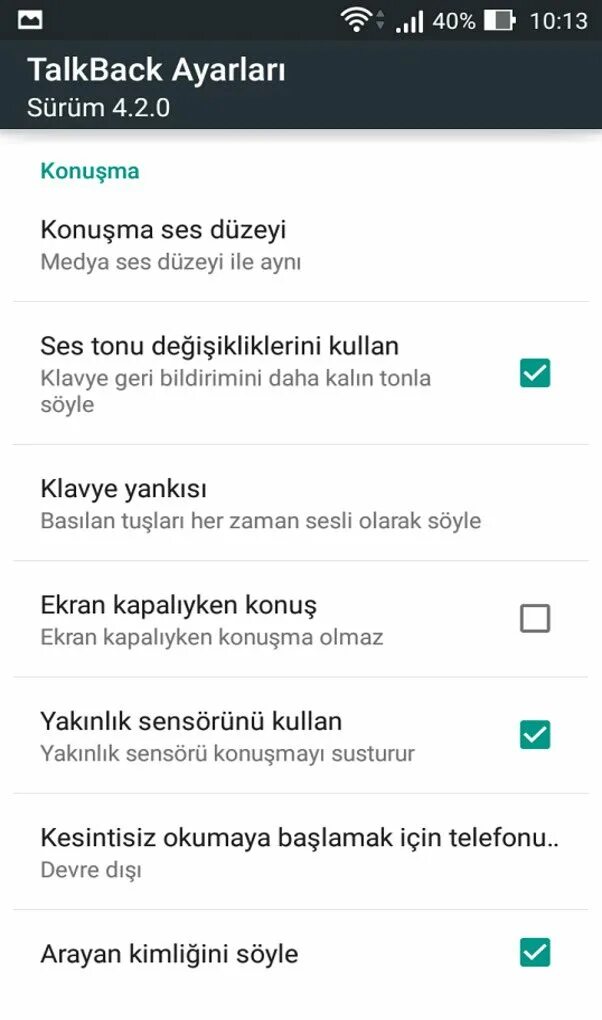This screenshot has height=1020, width=602.
Task: Open Konuşma ses düzeyi setting
Action: click(164, 244)
